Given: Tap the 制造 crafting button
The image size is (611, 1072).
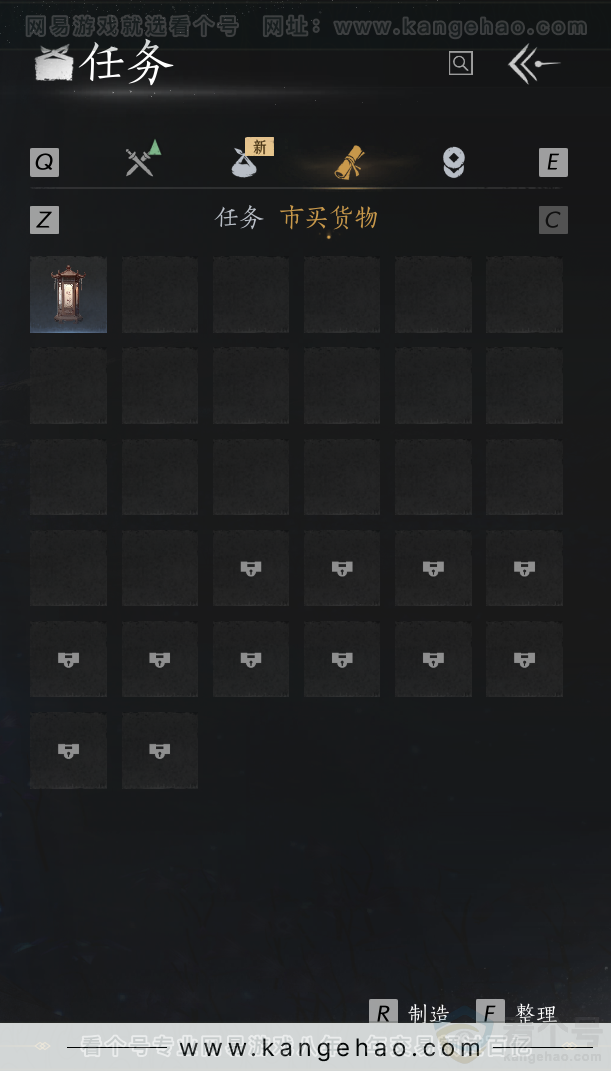Looking at the screenshot, I should coord(411,1013).
